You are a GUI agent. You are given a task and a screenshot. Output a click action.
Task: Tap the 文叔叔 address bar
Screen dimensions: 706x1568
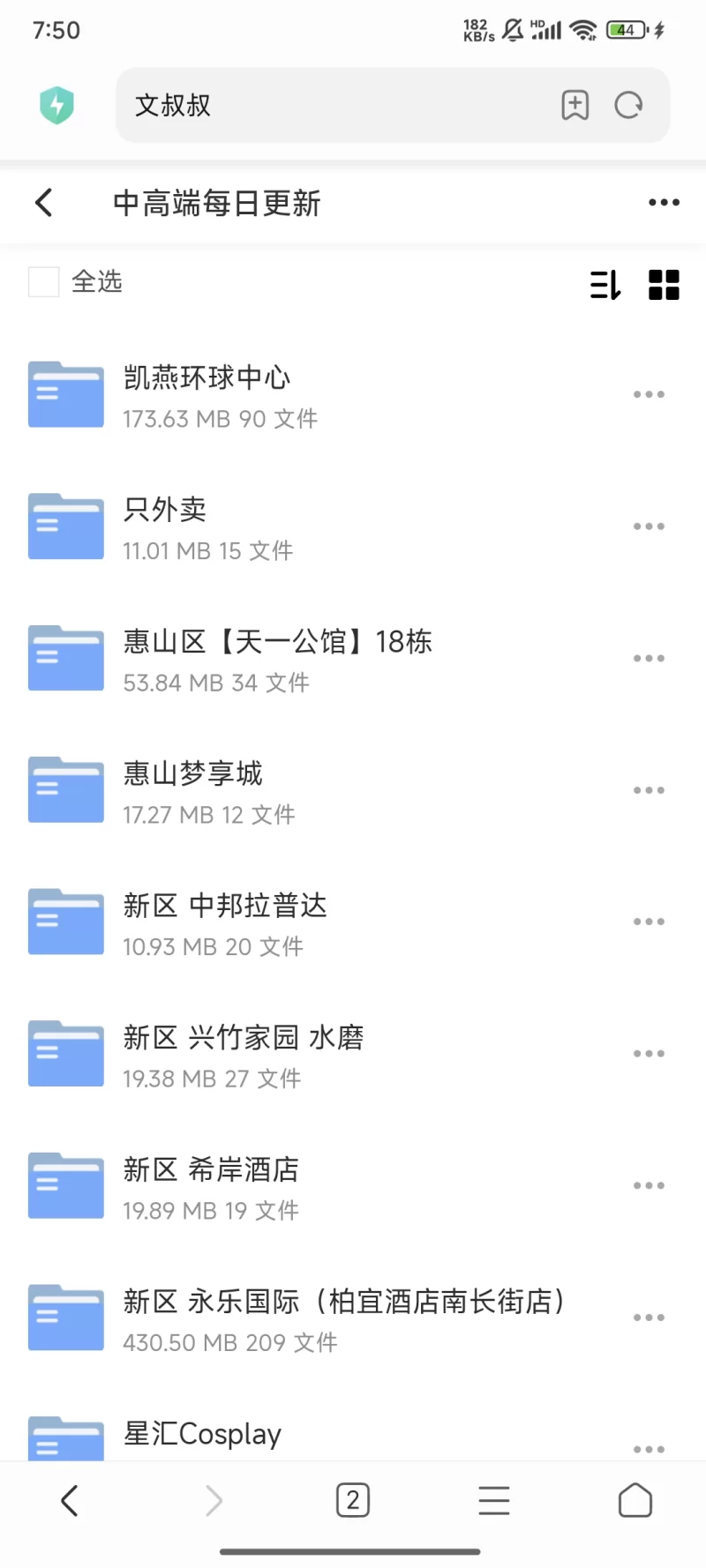point(335,105)
